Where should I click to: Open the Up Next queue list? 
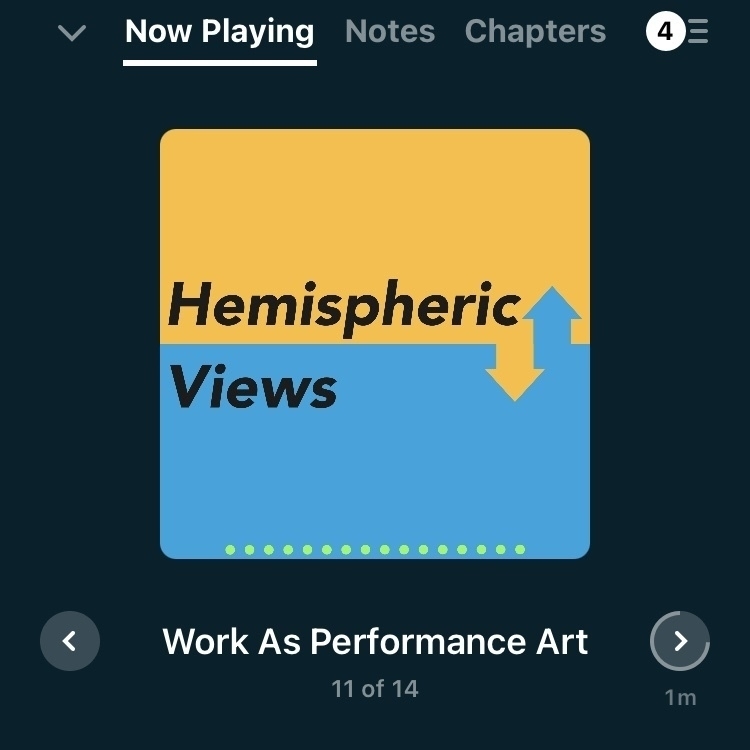tap(678, 33)
